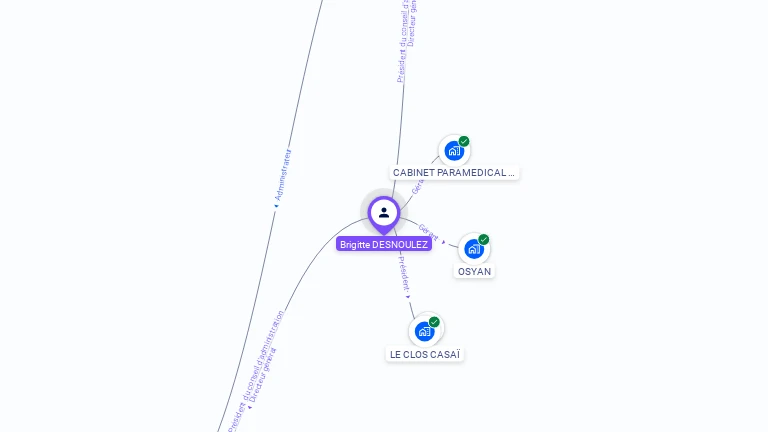
Task: Open the CABINET PARAMEDICAL company node
Action: (x=455, y=151)
